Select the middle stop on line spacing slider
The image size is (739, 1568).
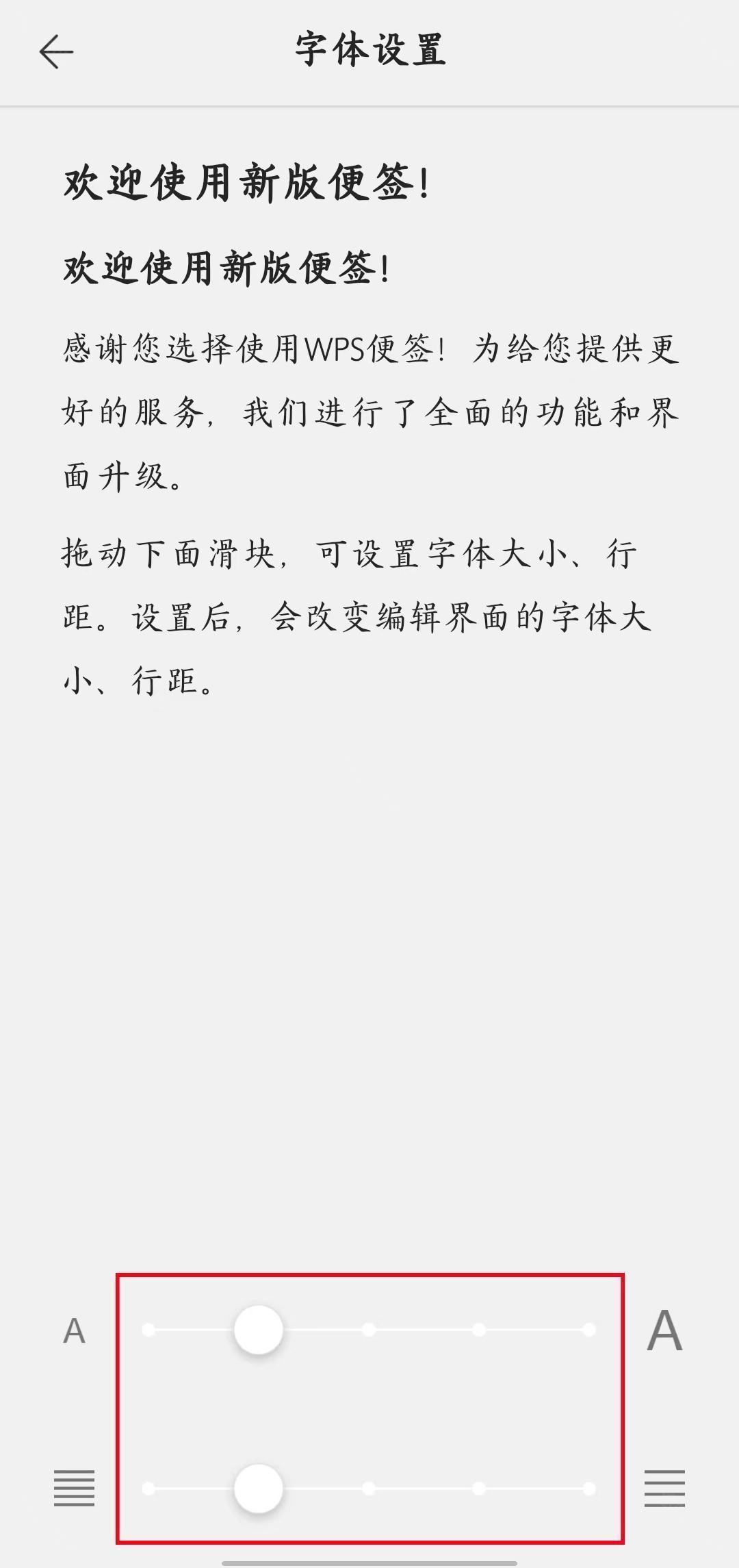click(x=369, y=1489)
